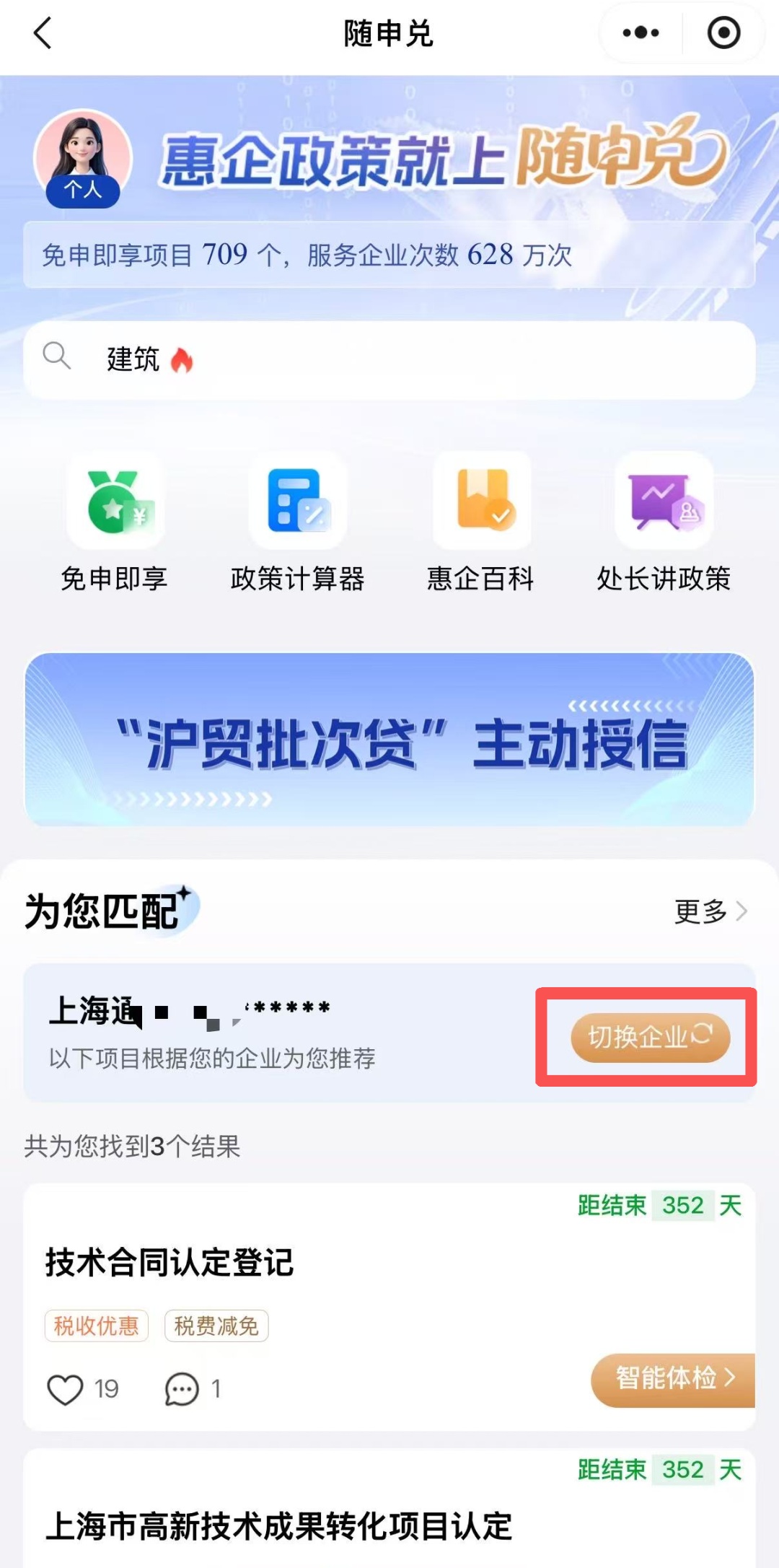Open 免申即享

pyautogui.click(x=114, y=522)
